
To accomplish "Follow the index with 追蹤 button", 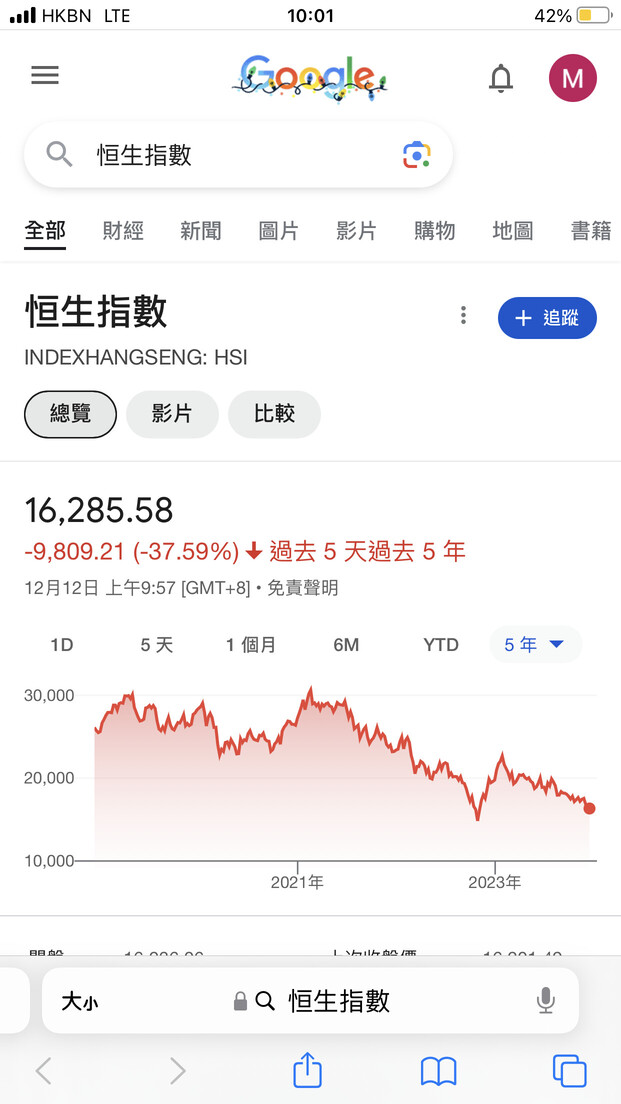I will 547,318.
